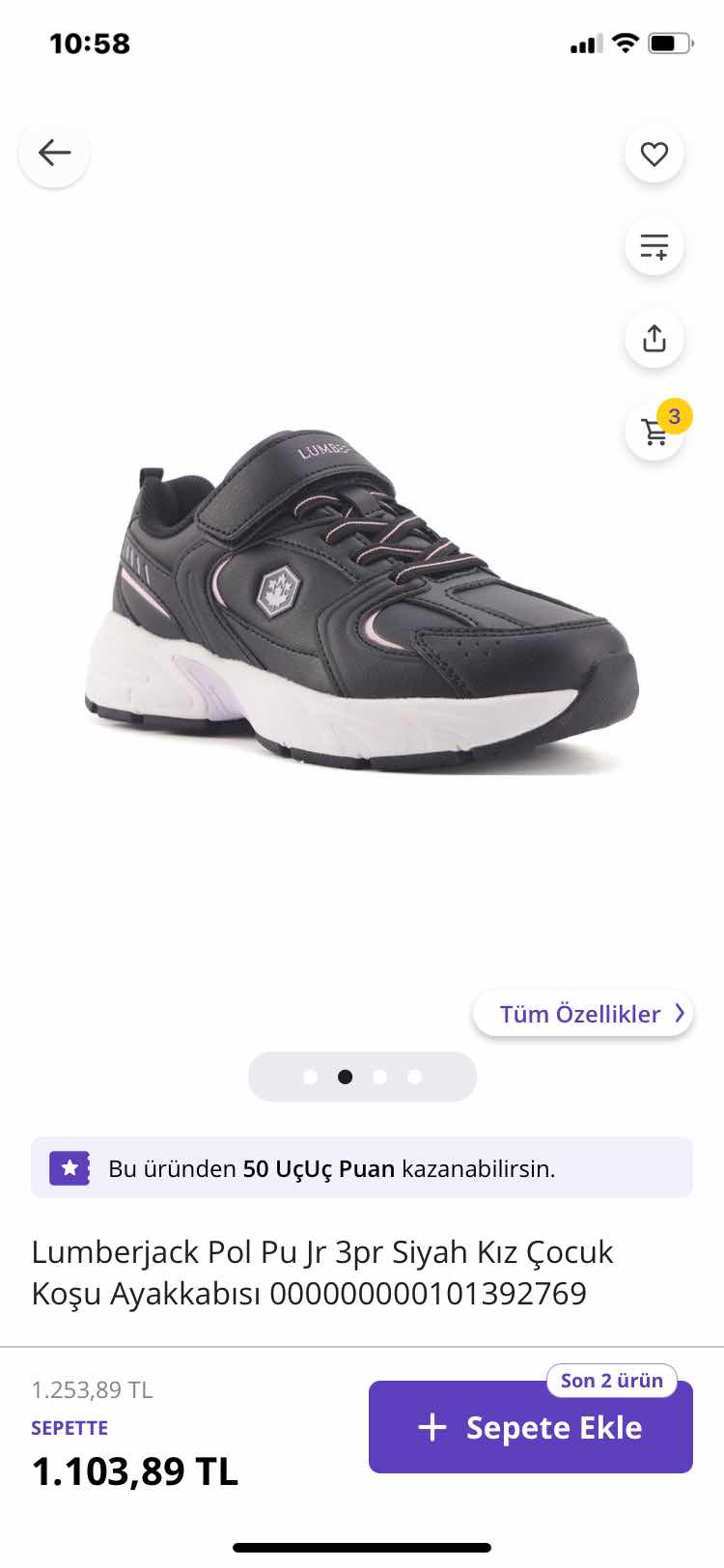The width and height of the screenshot is (724, 1568).
Task: Open Tüm Özellikler
Action: [x=582, y=1014]
